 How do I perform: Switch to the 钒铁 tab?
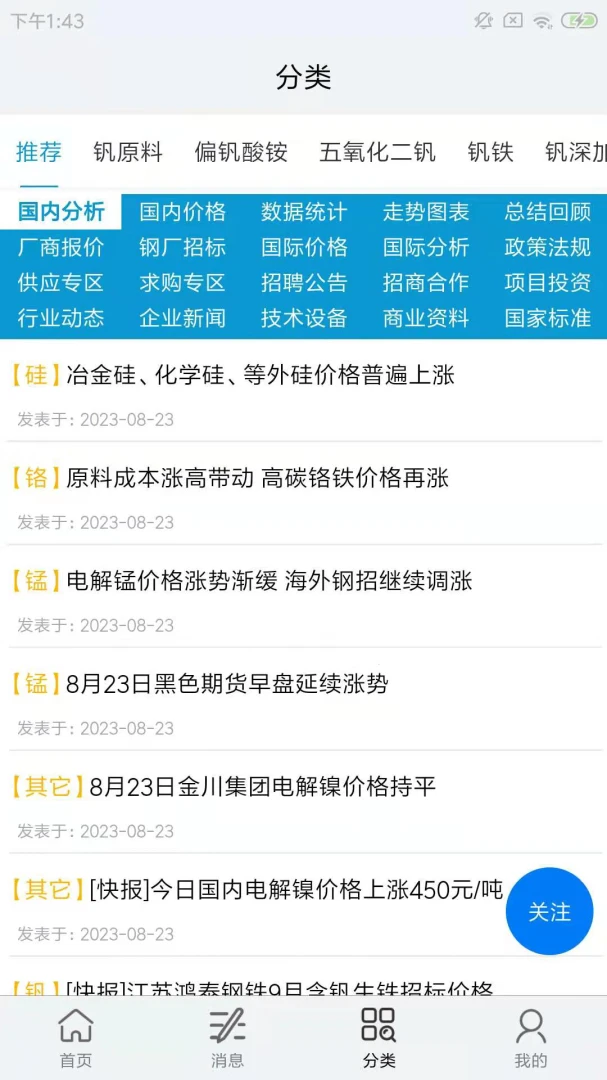491,152
